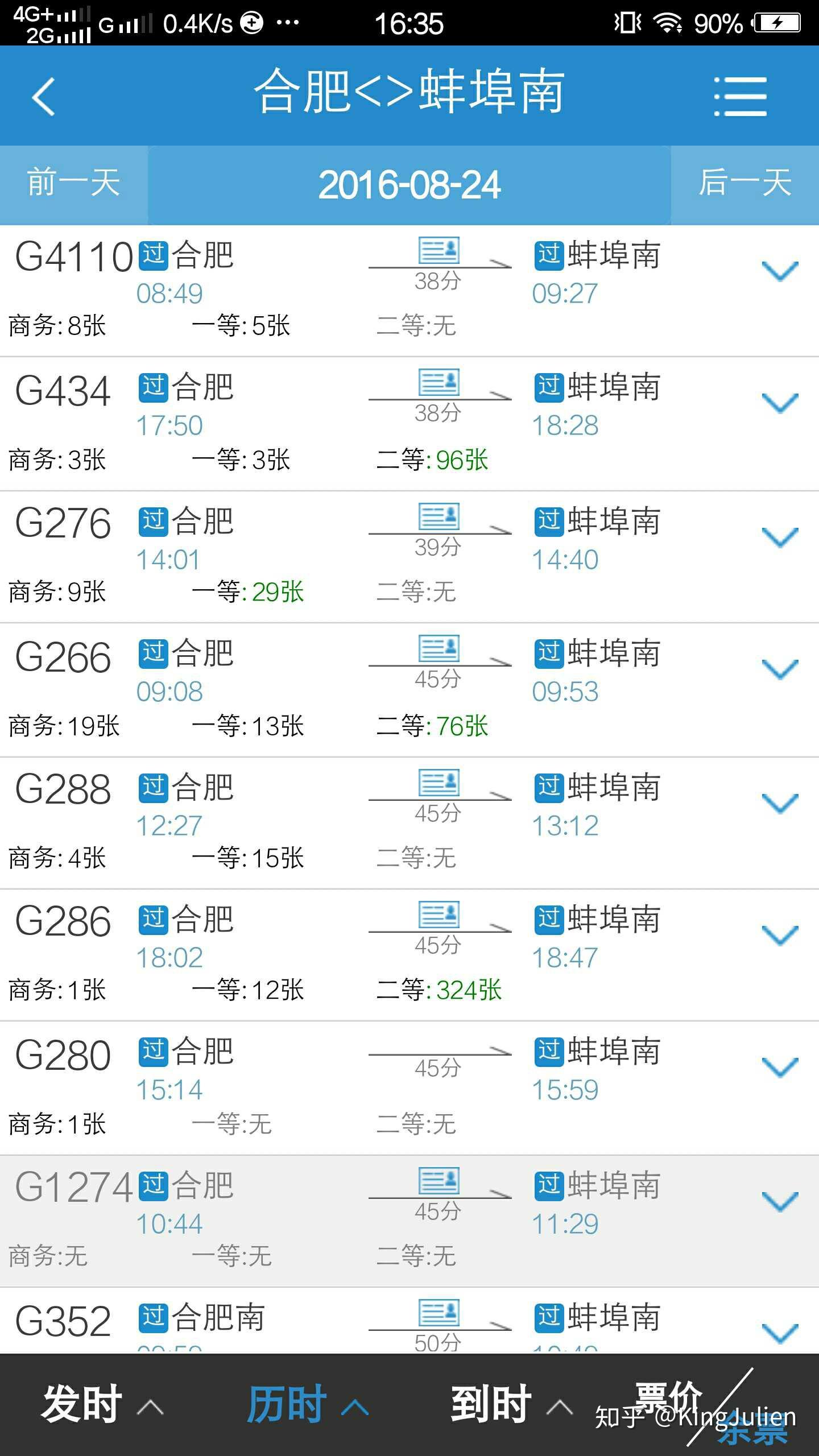The width and height of the screenshot is (819, 1456).
Task: Click the 过 badge next to 合肥 on G276
Action: coord(152,520)
